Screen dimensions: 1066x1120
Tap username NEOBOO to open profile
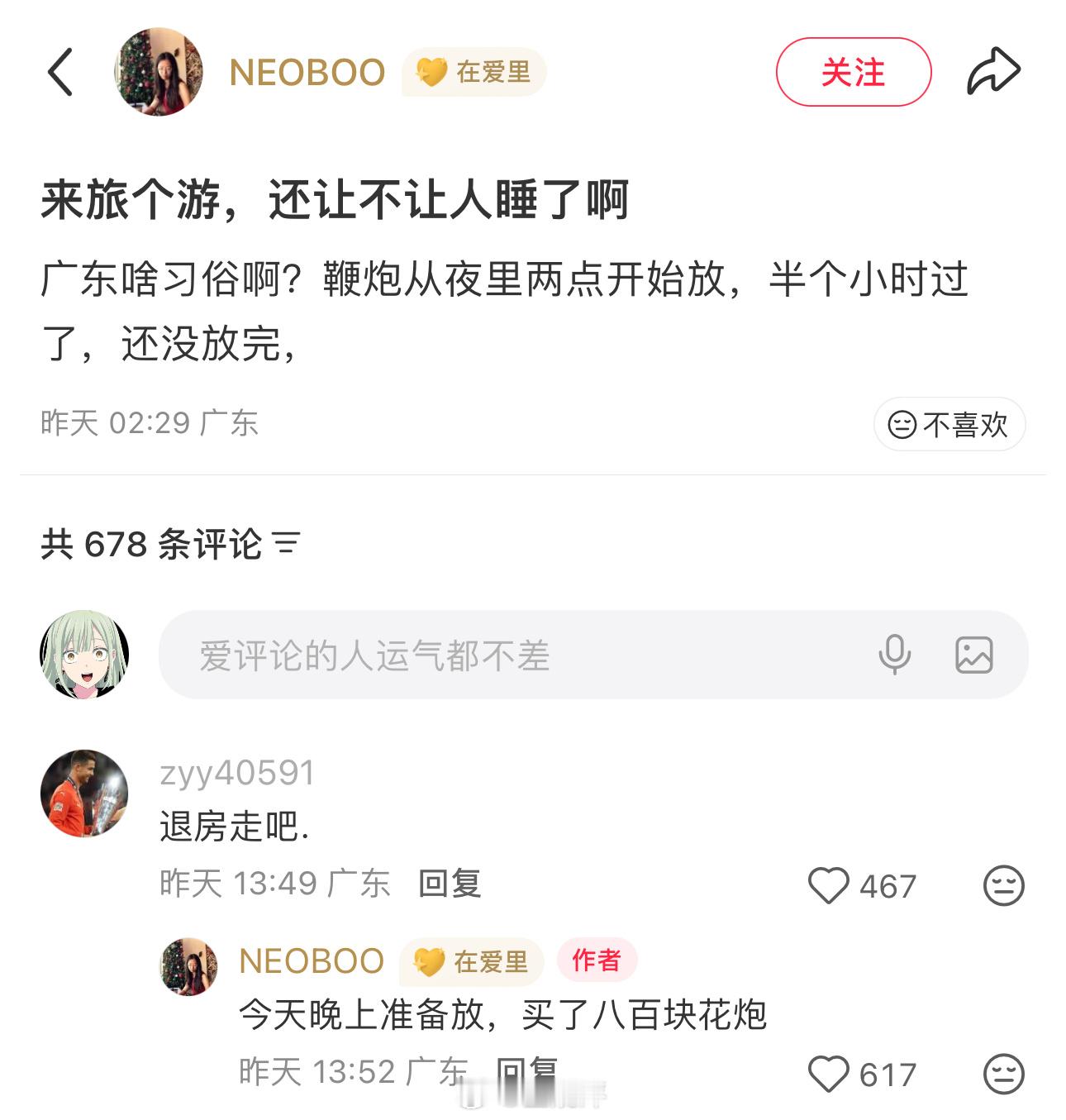[307, 71]
